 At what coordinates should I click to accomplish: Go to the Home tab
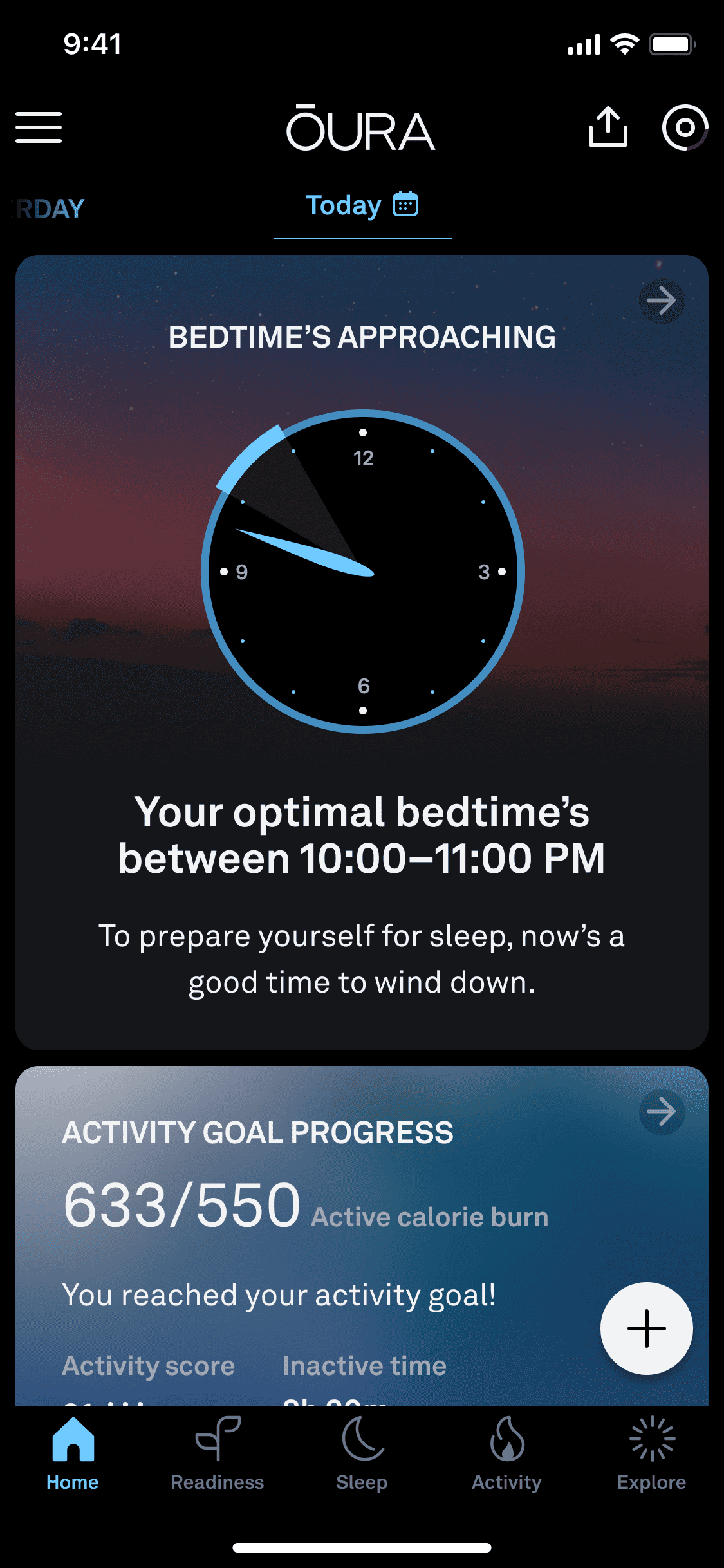point(73,1455)
